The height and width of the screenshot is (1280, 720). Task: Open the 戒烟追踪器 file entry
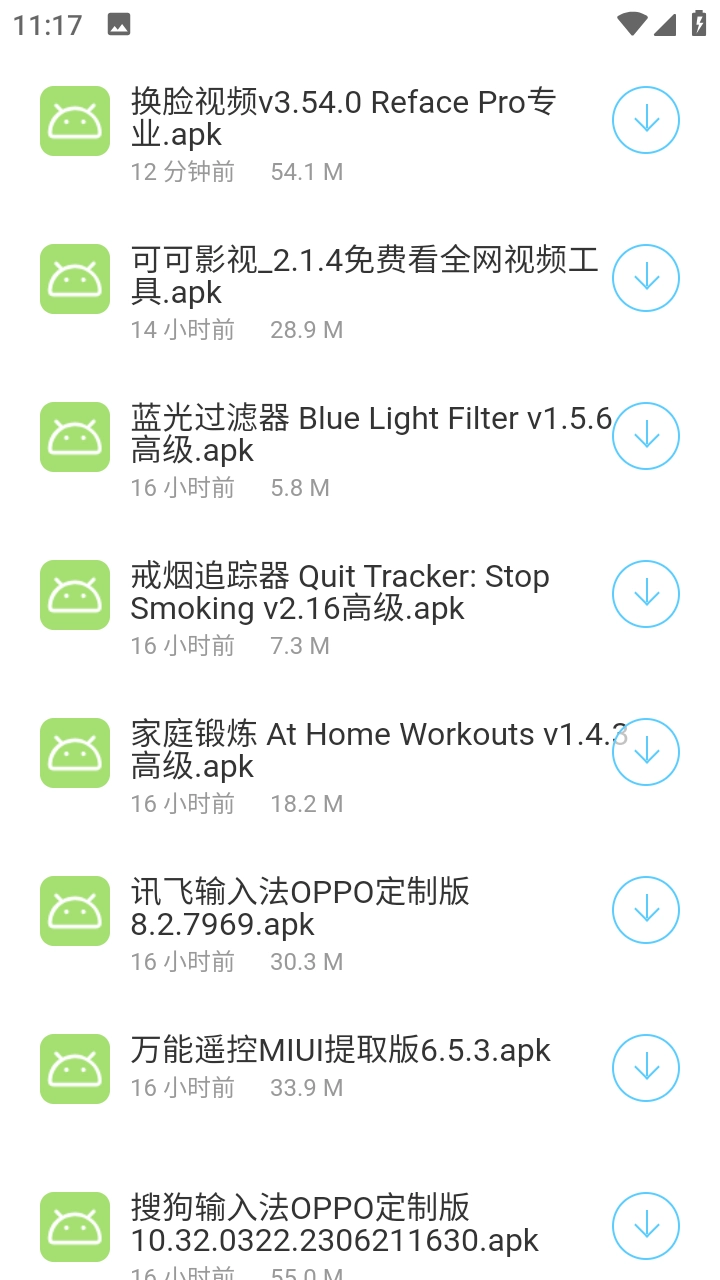(x=340, y=592)
